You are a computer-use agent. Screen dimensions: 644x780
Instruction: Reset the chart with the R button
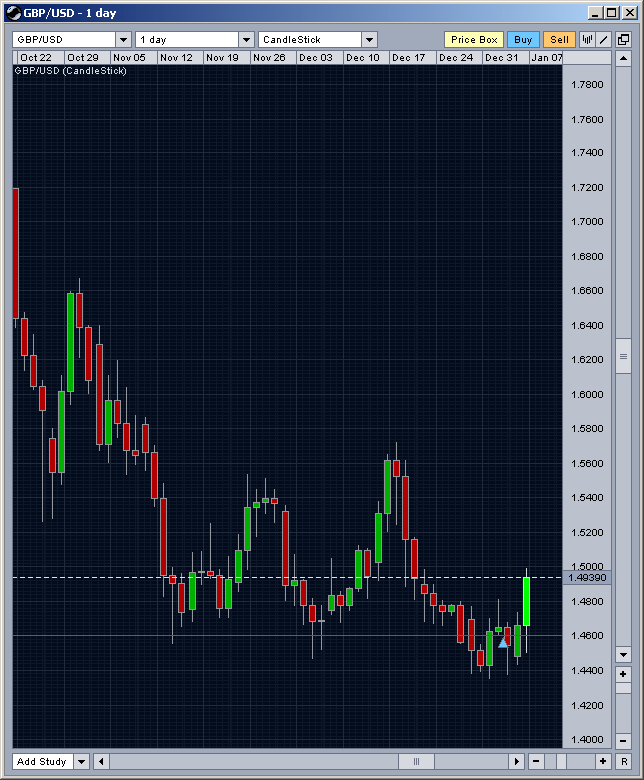[623, 762]
